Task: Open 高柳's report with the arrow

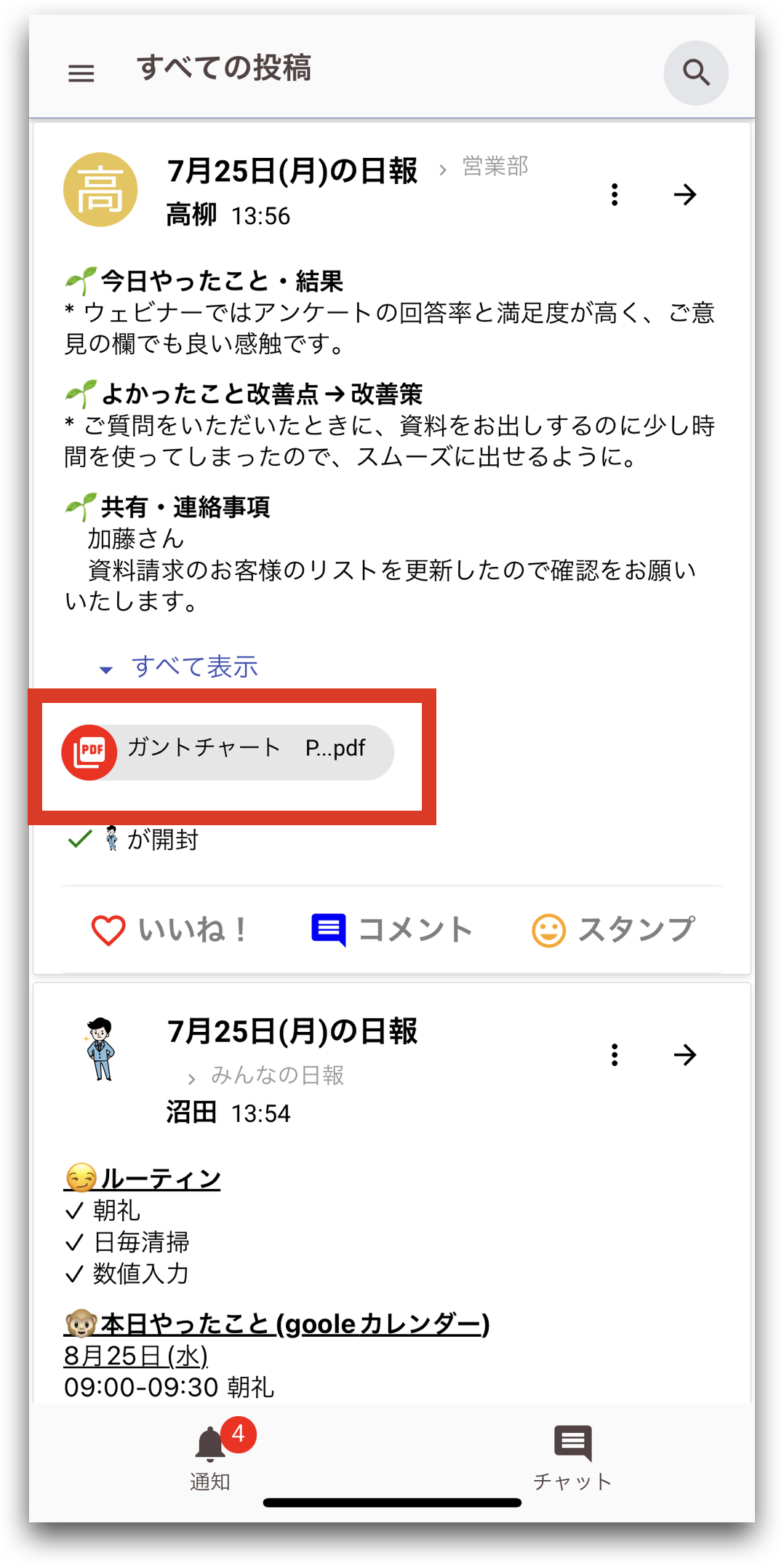Action: [x=684, y=194]
